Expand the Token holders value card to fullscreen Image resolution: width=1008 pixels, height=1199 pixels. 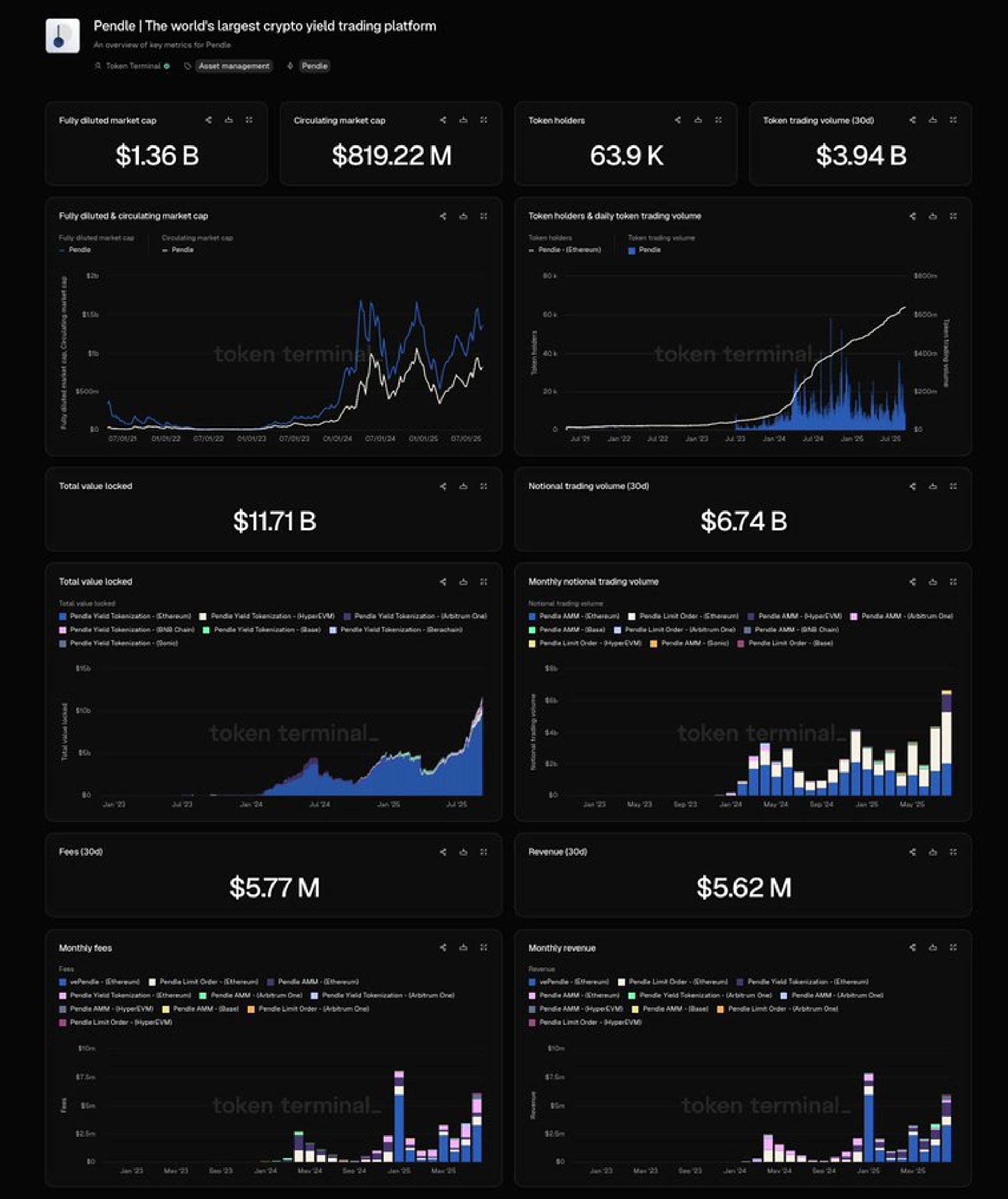pyautogui.click(x=718, y=120)
